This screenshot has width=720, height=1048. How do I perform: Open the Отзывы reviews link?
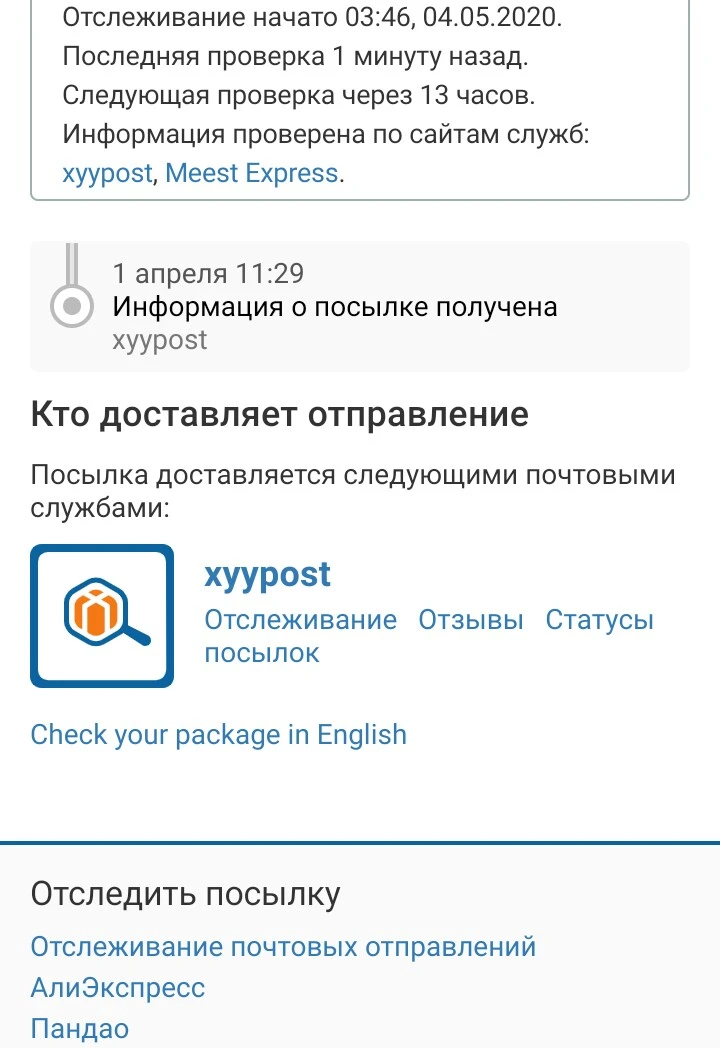[x=471, y=620]
